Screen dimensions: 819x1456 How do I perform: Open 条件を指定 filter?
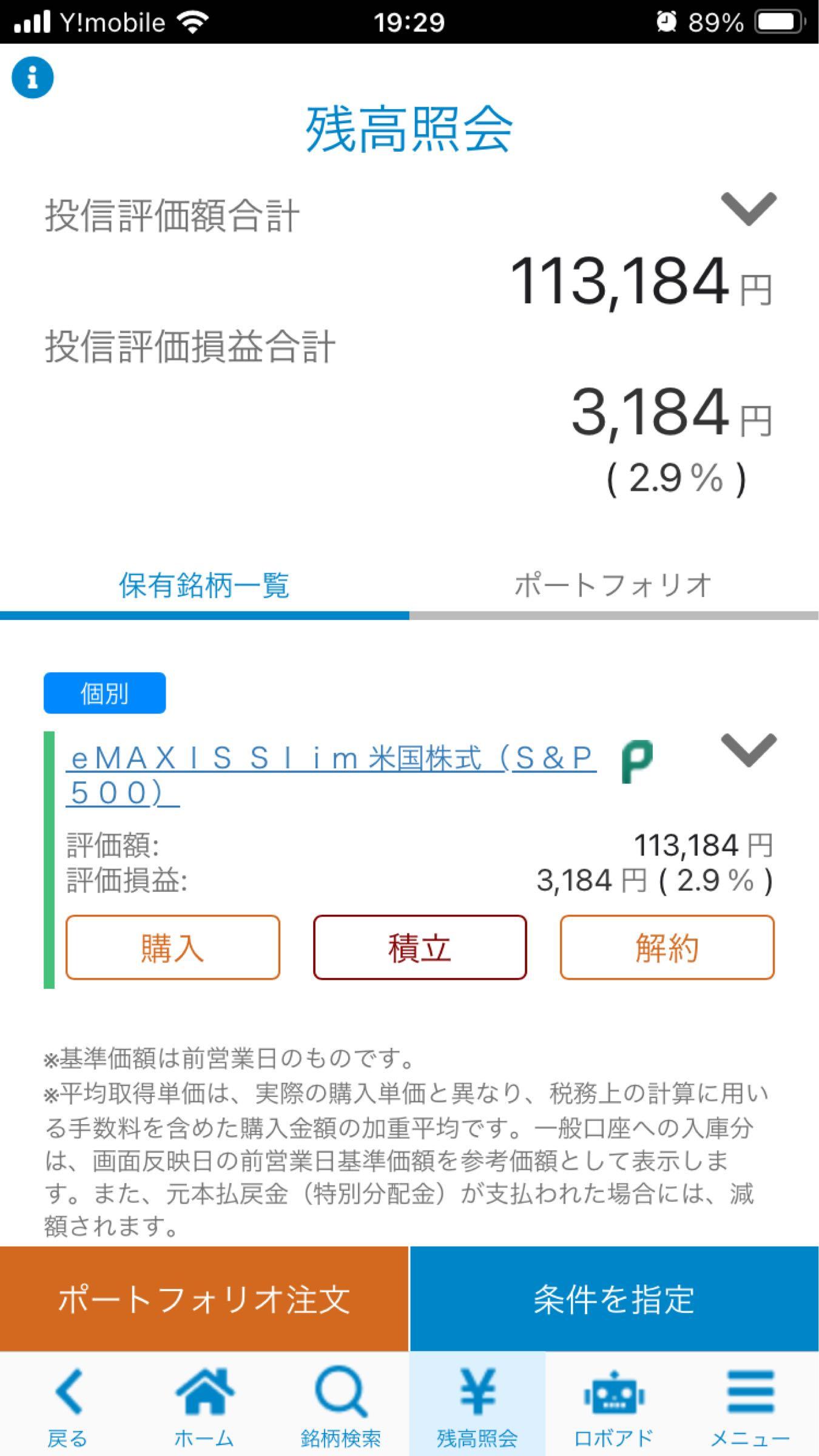614,1299
